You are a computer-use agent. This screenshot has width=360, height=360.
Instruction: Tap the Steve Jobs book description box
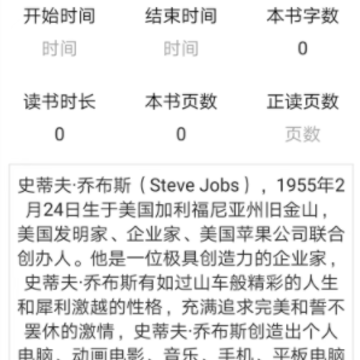[181, 262]
